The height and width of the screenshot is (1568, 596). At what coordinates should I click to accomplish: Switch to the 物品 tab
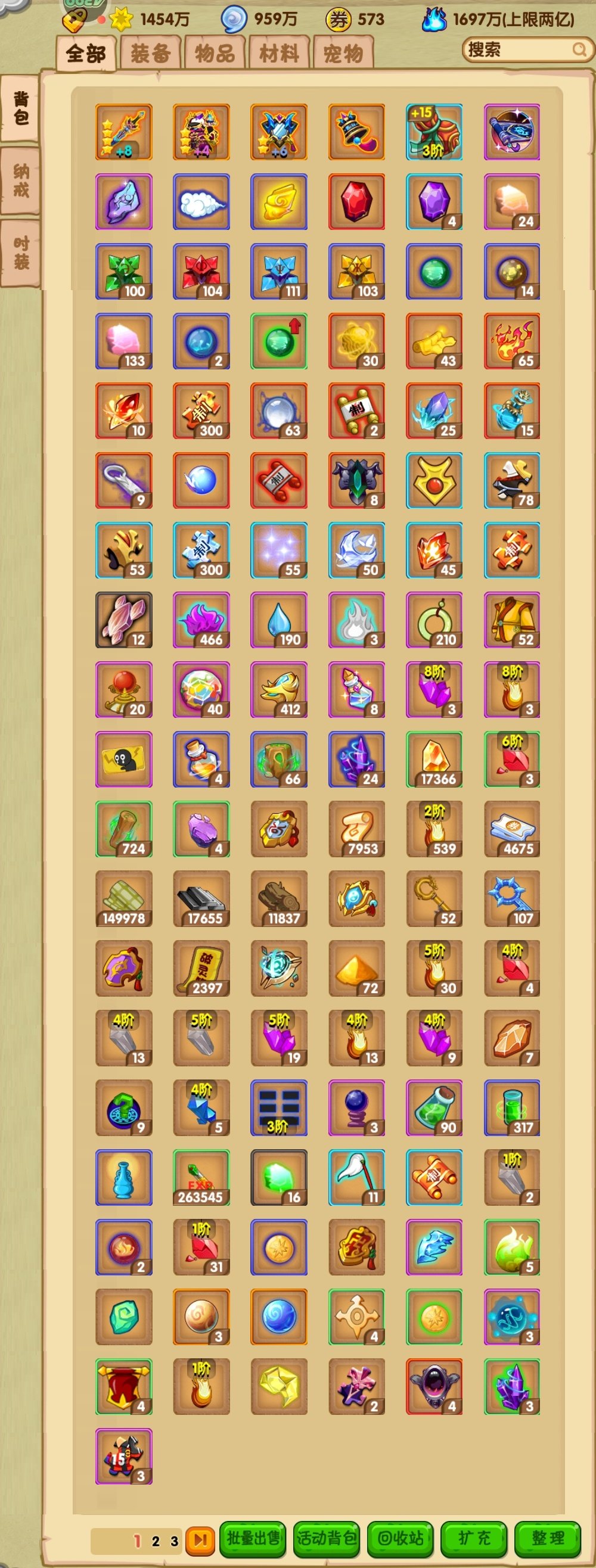(x=215, y=54)
